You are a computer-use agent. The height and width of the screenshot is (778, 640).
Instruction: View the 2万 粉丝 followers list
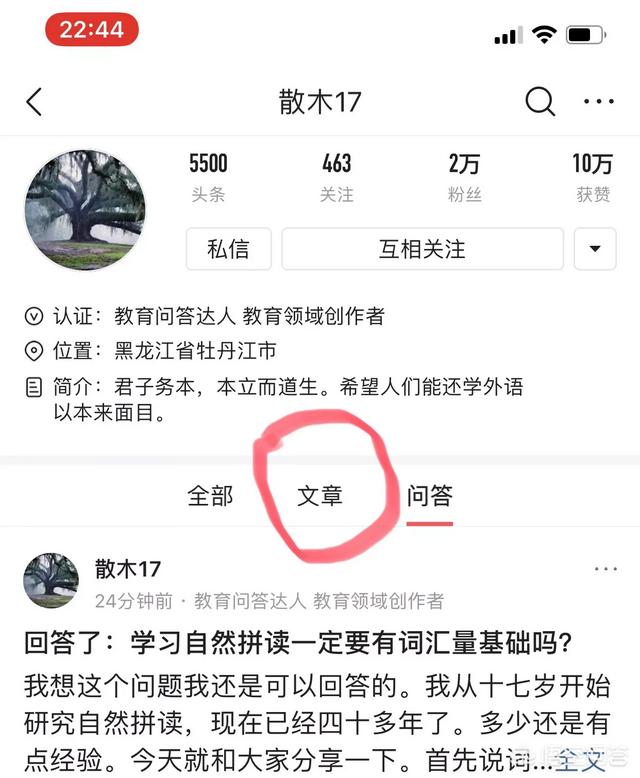pyautogui.click(x=464, y=177)
